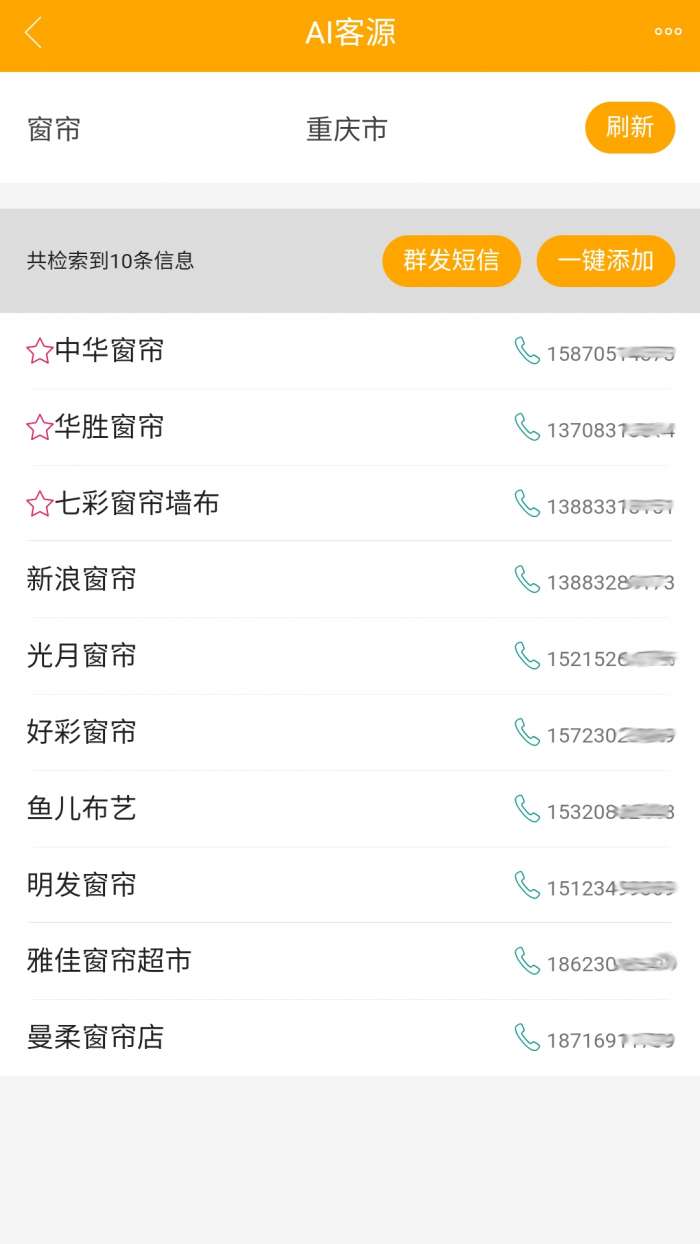Viewport: 700px width, 1244px height.
Task: Open the 七彩窗帘墙布 entry
Action: click(350, 504)
